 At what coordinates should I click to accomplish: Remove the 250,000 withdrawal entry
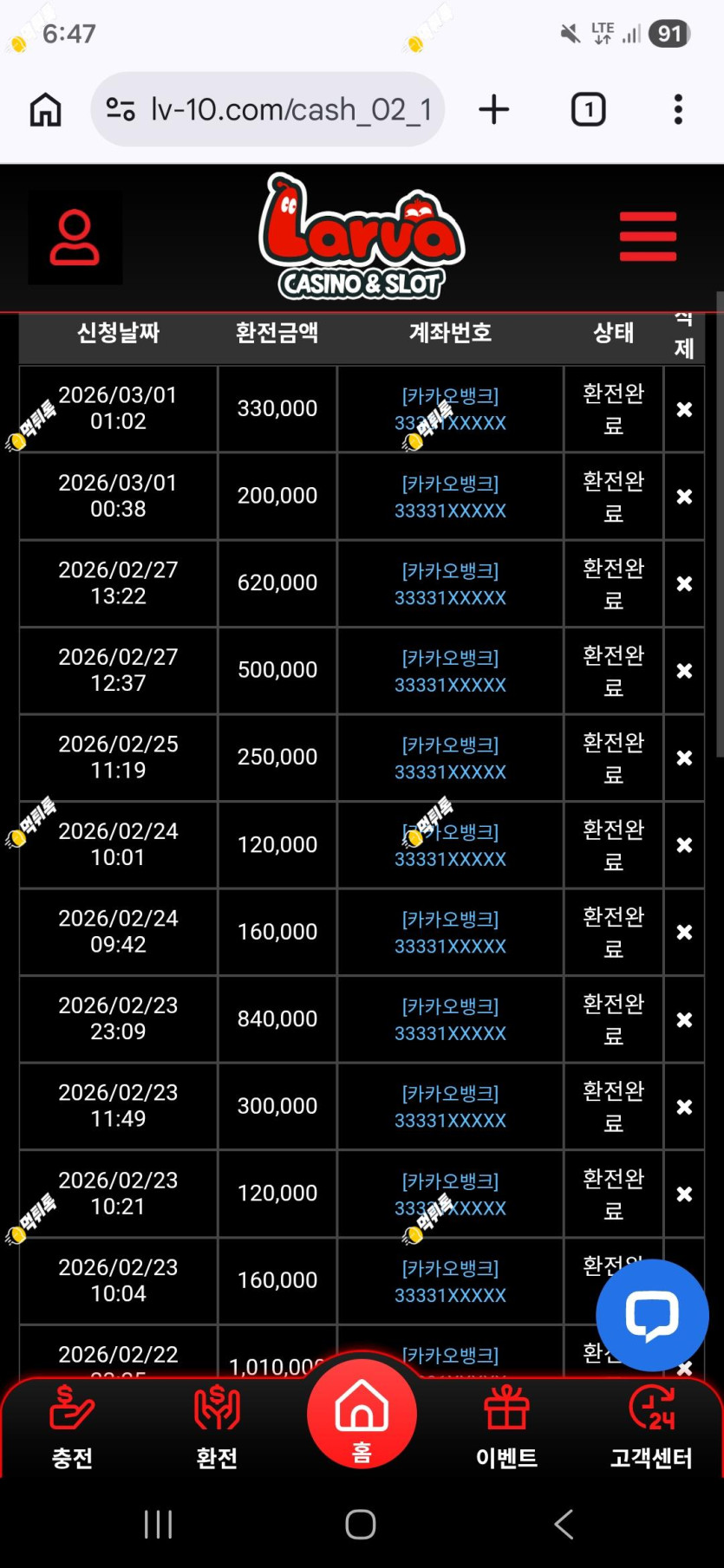(684, 758)
